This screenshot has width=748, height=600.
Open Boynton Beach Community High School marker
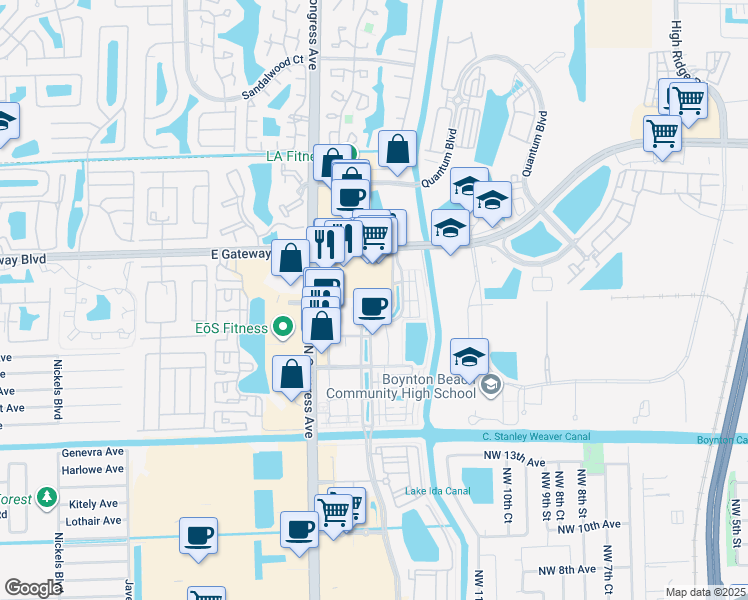point(491,385)
